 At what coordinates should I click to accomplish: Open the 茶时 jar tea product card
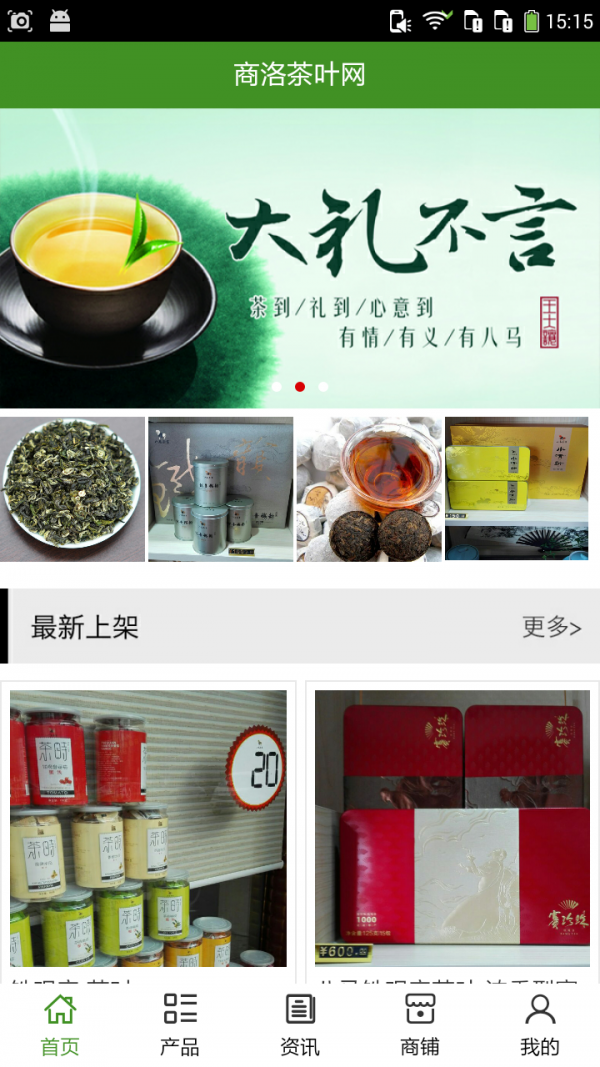point(148,828)
